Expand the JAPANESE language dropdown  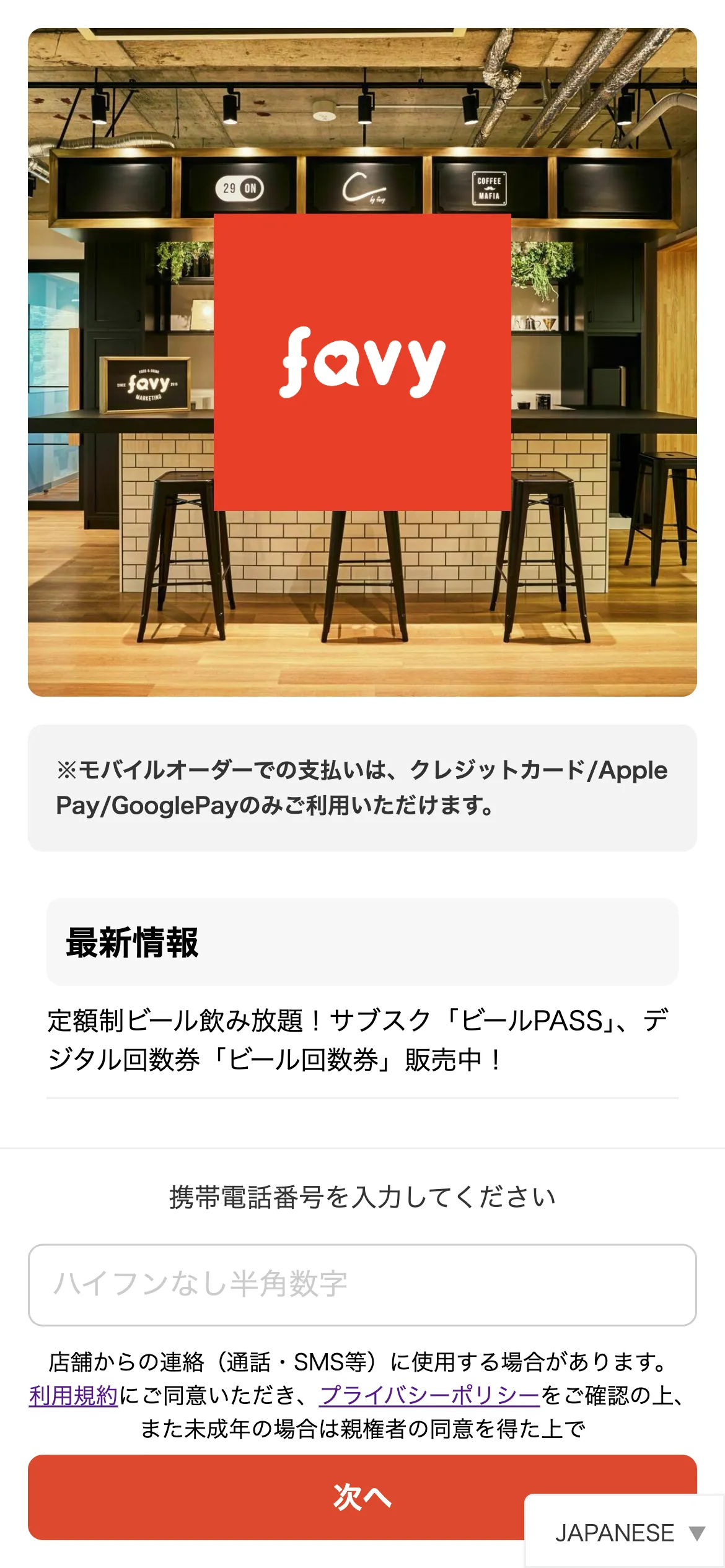tap(626, 1533)
